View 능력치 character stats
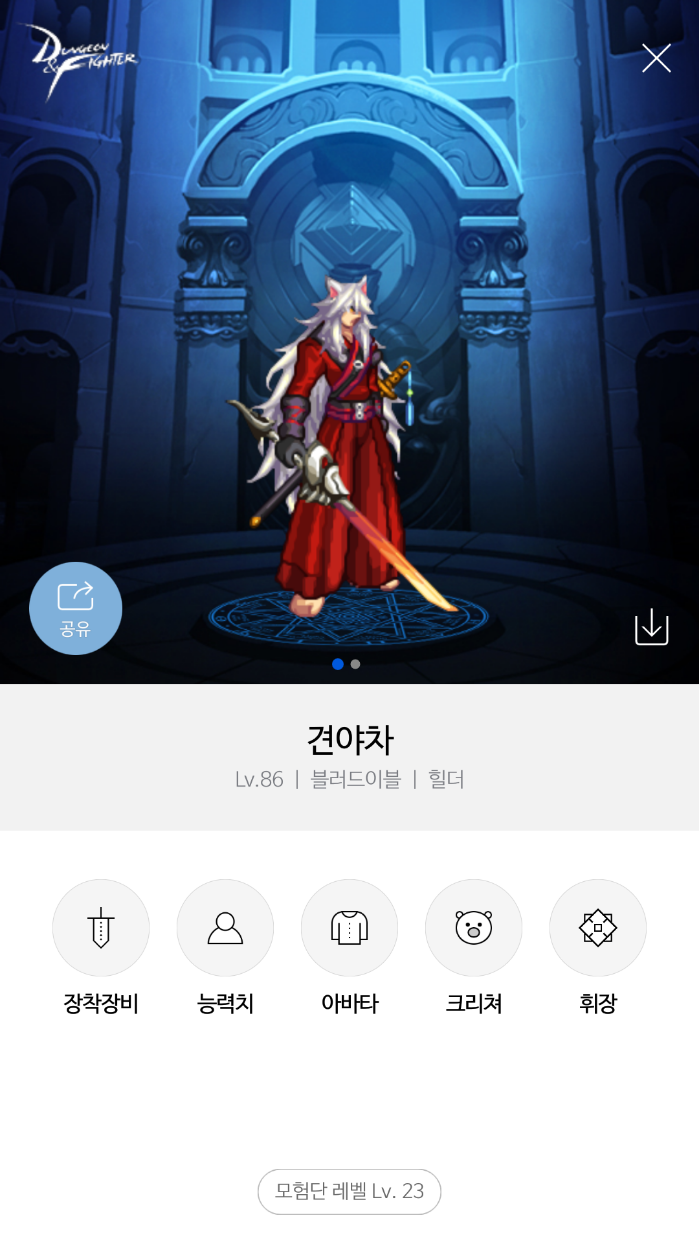Screen dimensions: 699x1244 [225, 928]
